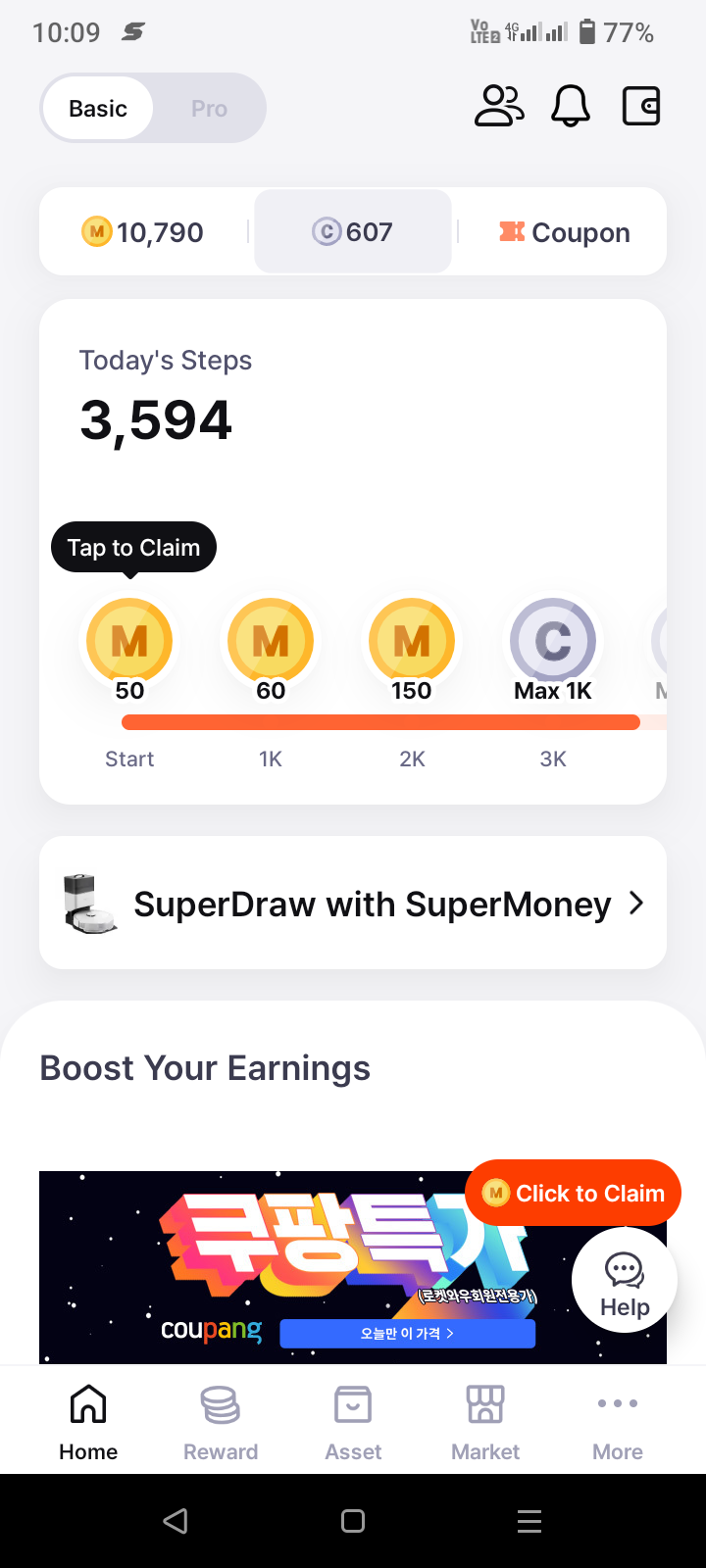
Task: Open the wallet icon
Action: pos(641,106)
